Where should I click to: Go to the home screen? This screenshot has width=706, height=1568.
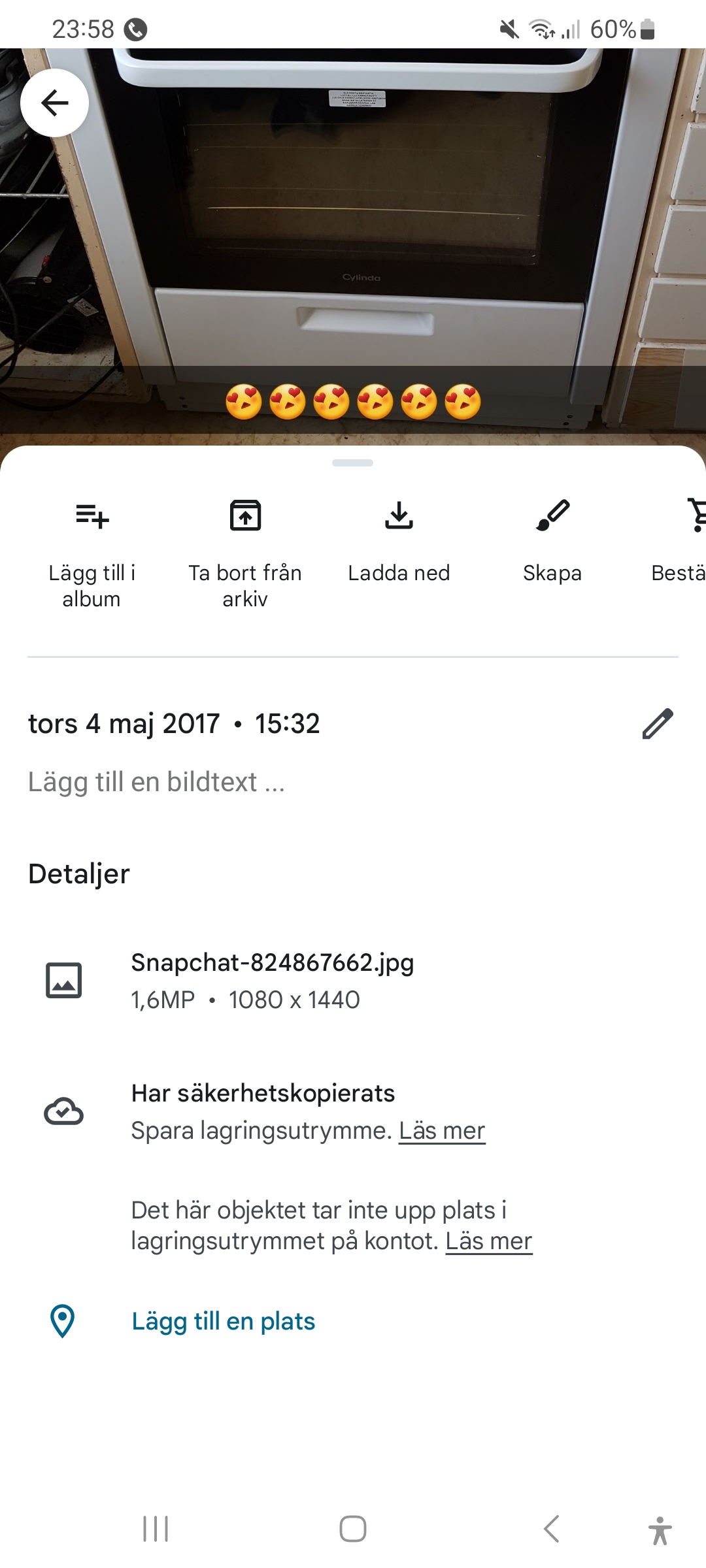[x=353, y=1529]
